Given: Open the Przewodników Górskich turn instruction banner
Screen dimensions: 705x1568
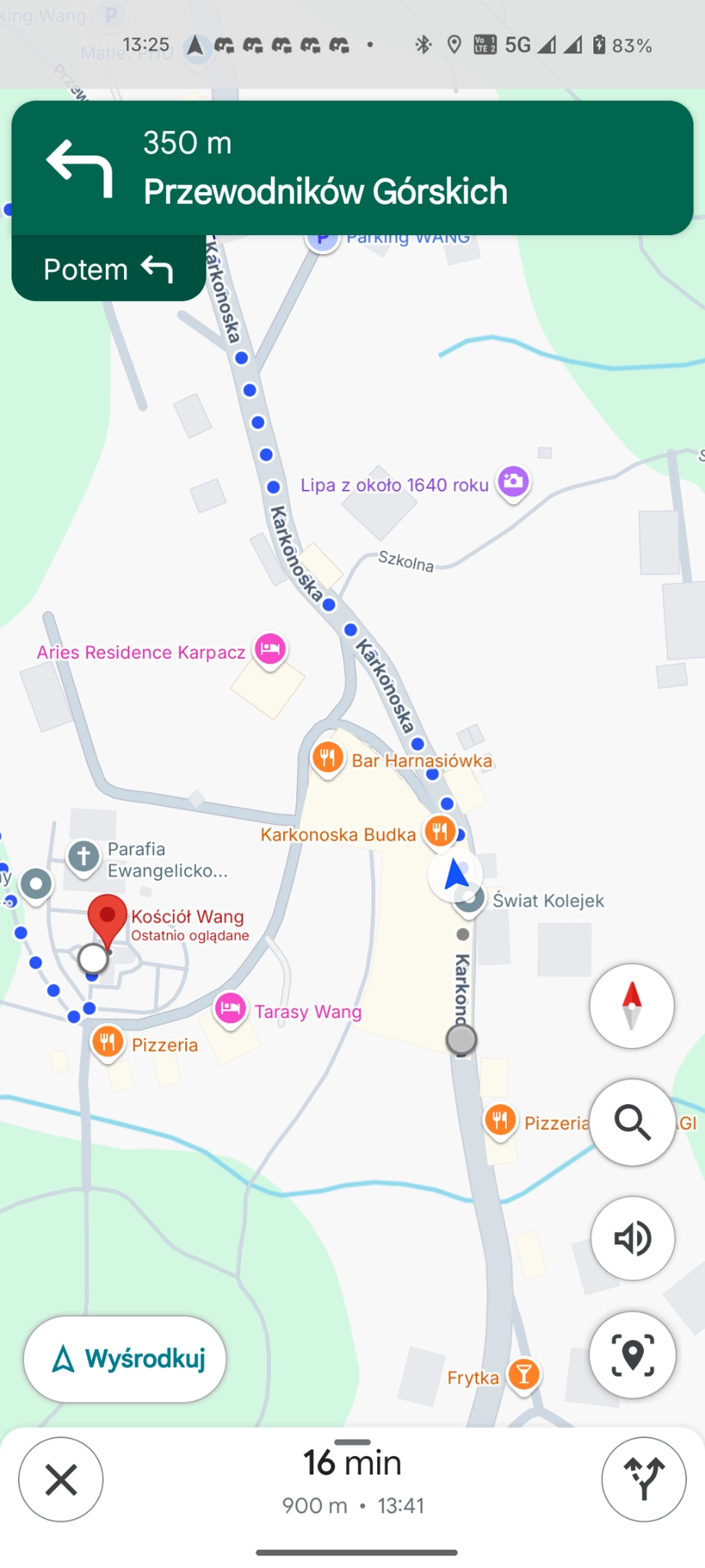Looking at the screenshot, I should click(352, 168).
